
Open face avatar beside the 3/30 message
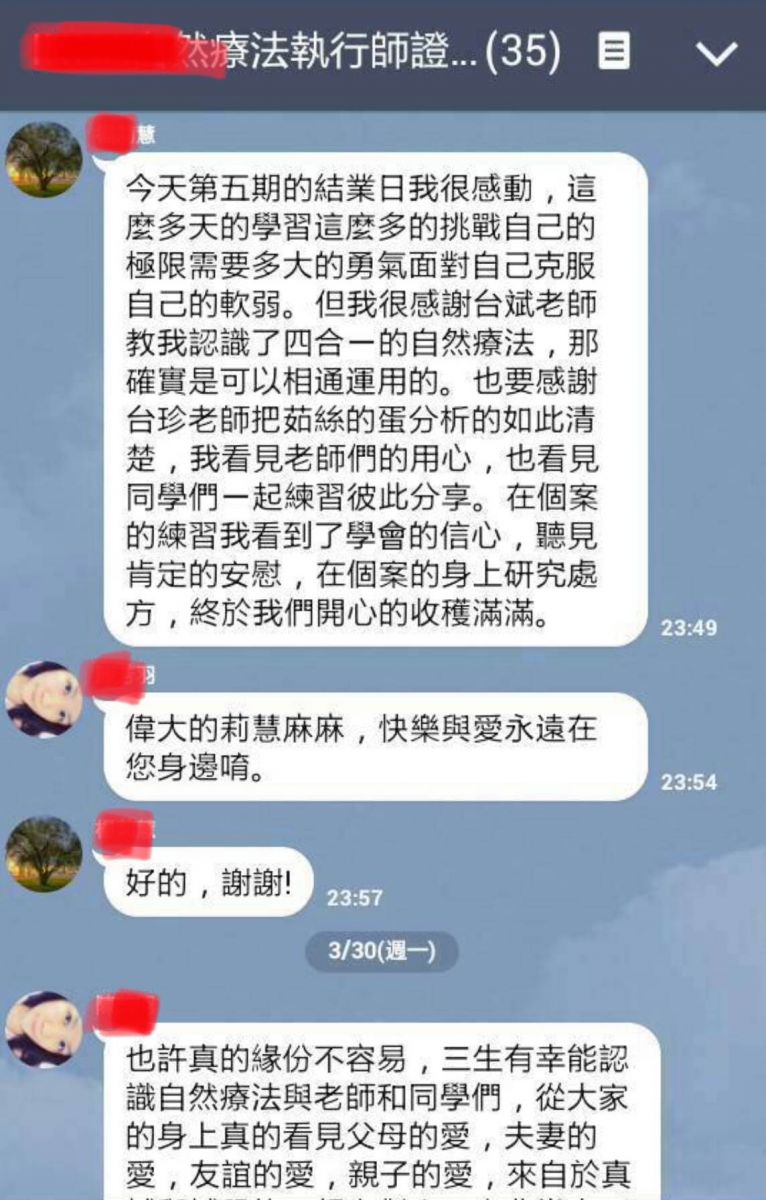pos(44,1029)
